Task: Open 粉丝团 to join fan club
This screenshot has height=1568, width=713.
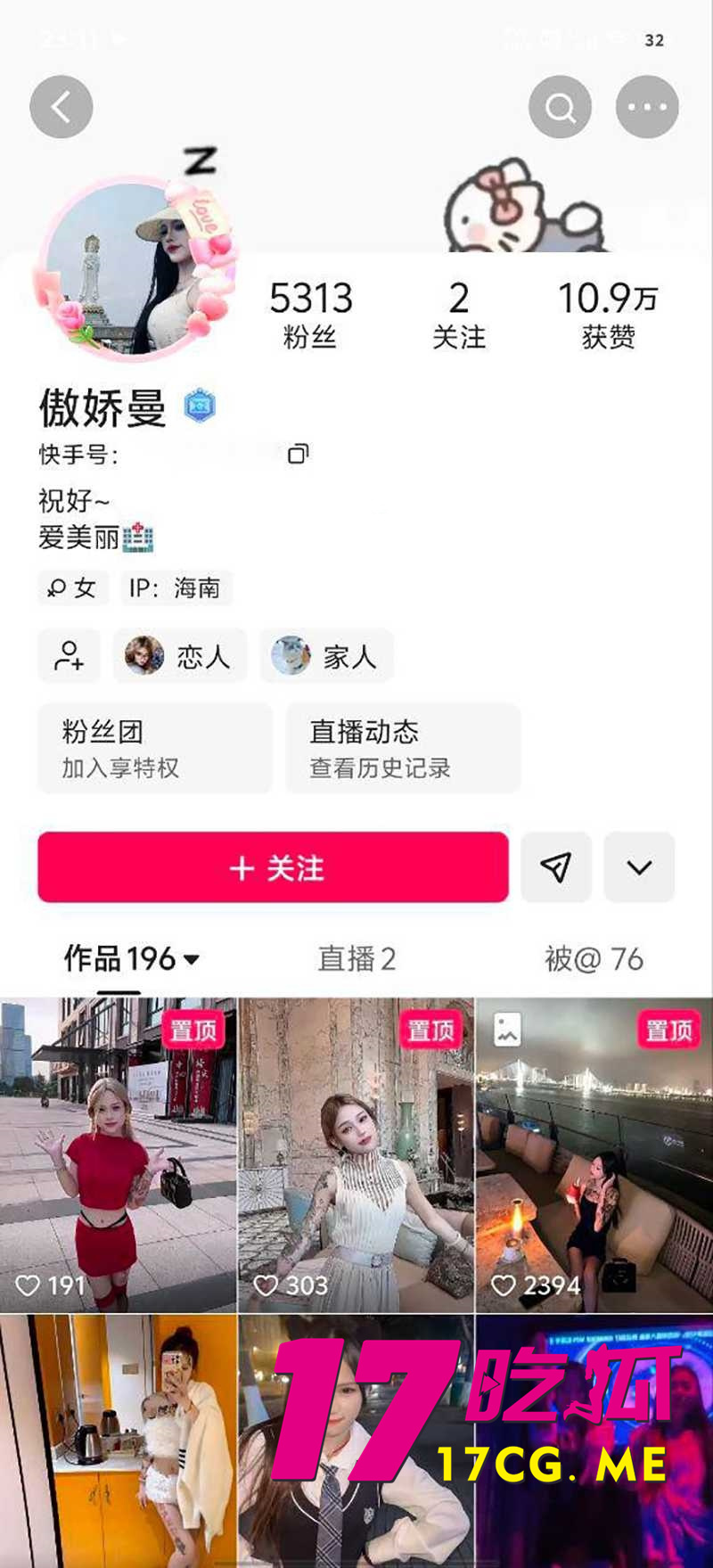Action: click(154, 749)
